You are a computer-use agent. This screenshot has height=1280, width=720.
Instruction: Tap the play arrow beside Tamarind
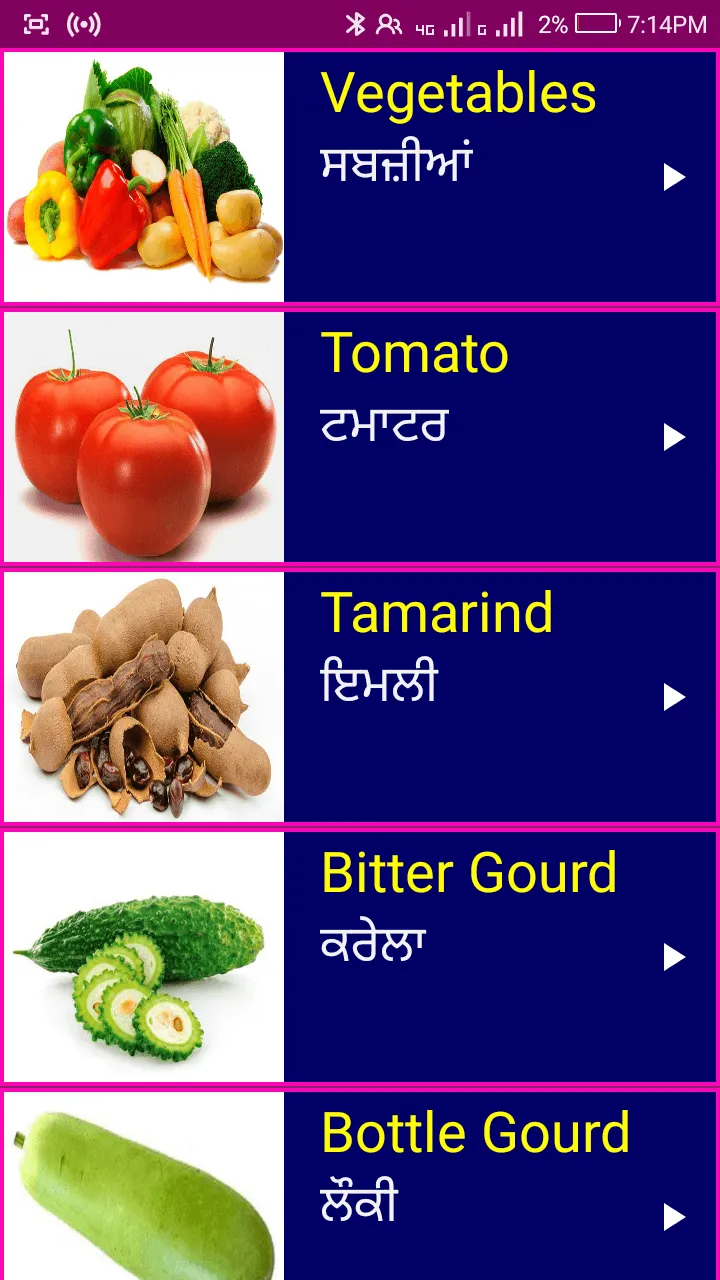pyautogui.click(x=674, y=698)
